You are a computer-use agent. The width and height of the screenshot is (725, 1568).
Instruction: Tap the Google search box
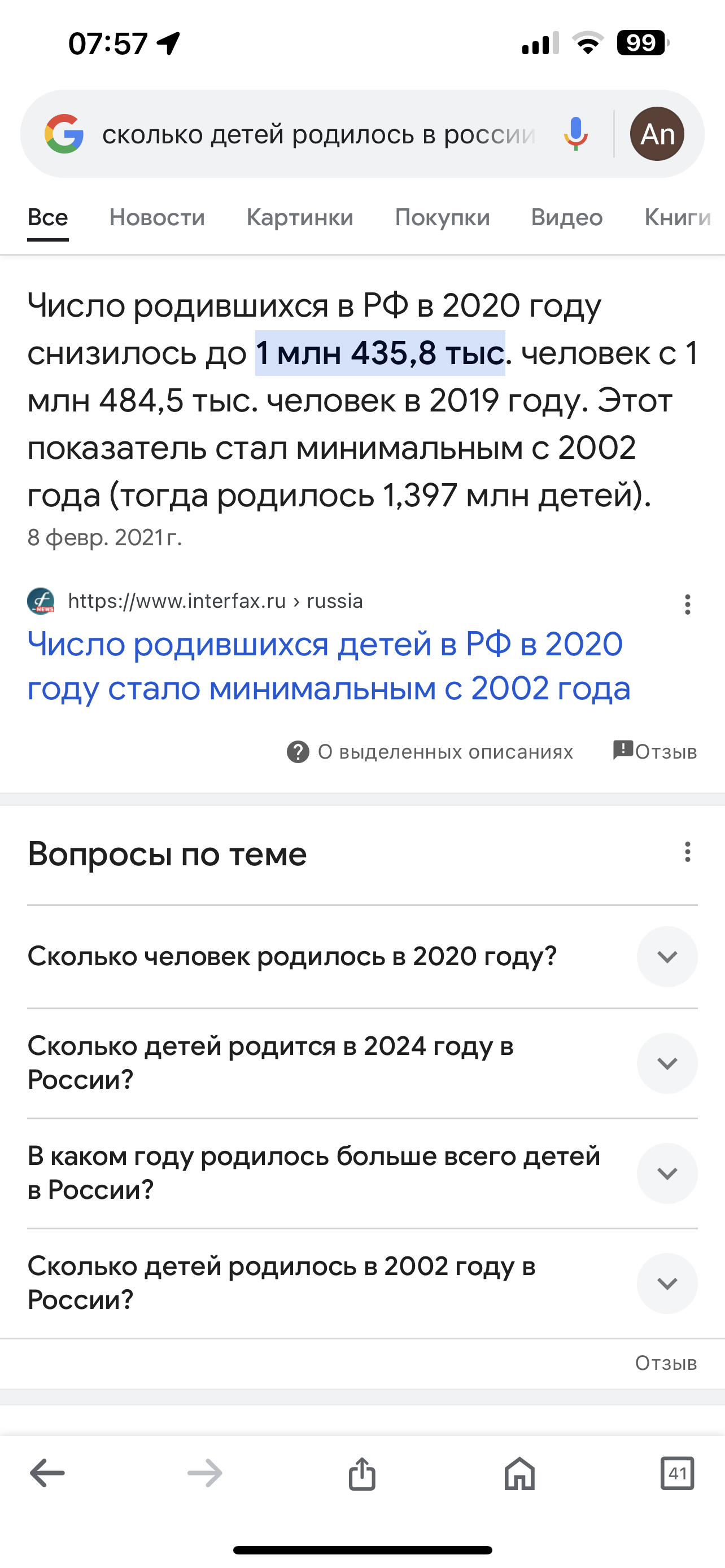tap(317, 134)
